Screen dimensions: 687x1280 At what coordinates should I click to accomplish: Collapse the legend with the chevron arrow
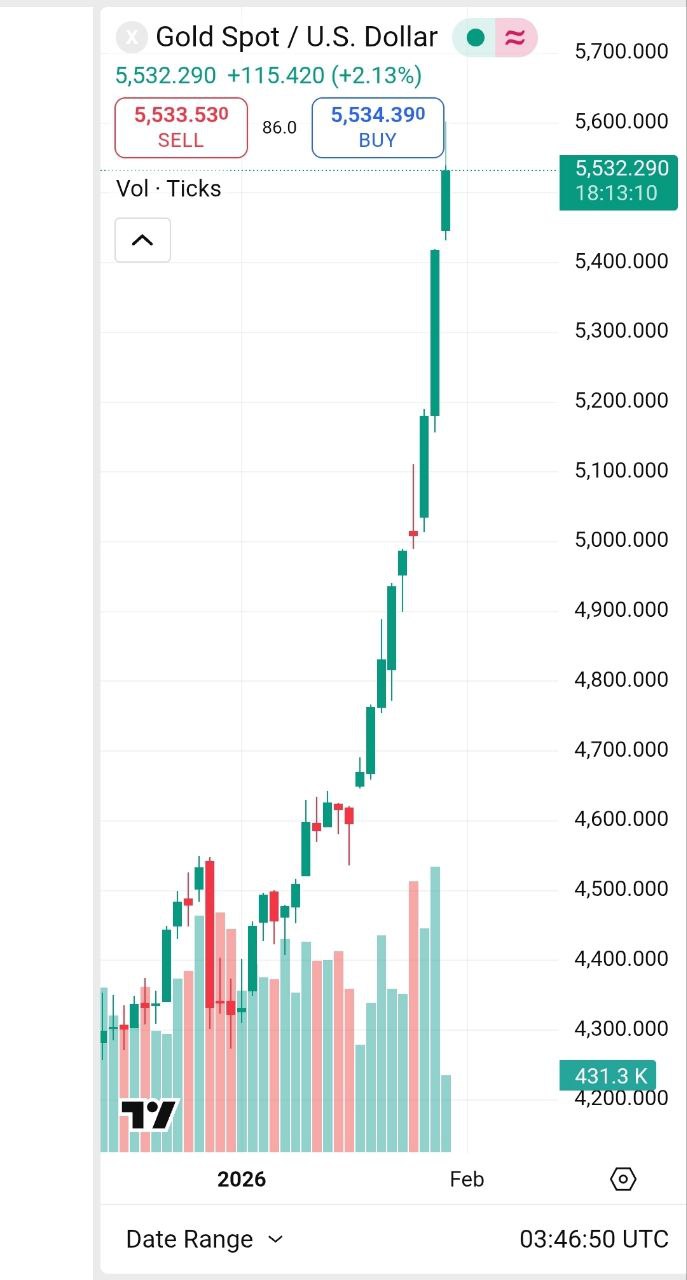pos(143,240)
